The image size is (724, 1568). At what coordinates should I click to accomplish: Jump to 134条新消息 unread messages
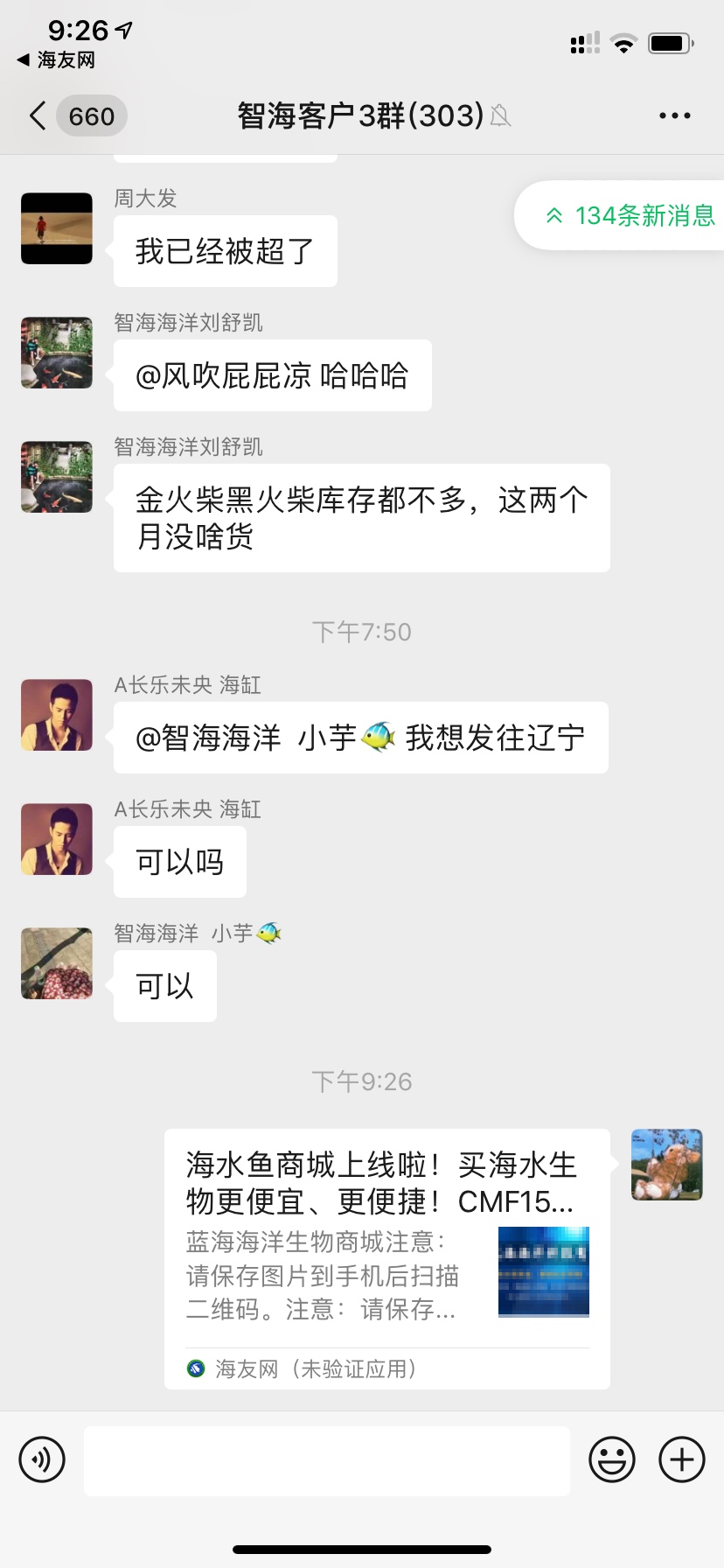pos(630,215)
